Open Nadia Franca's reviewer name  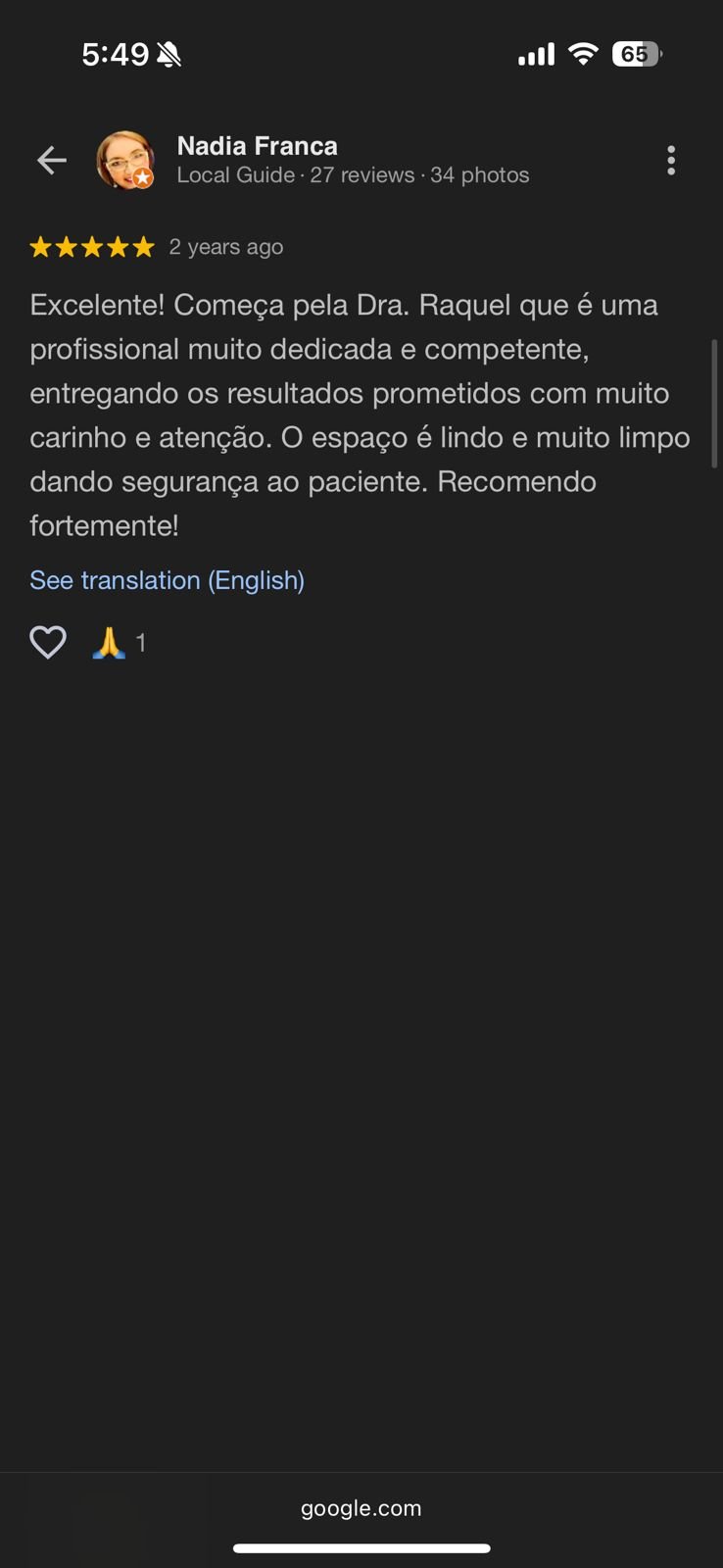click(x=257, y=146)
